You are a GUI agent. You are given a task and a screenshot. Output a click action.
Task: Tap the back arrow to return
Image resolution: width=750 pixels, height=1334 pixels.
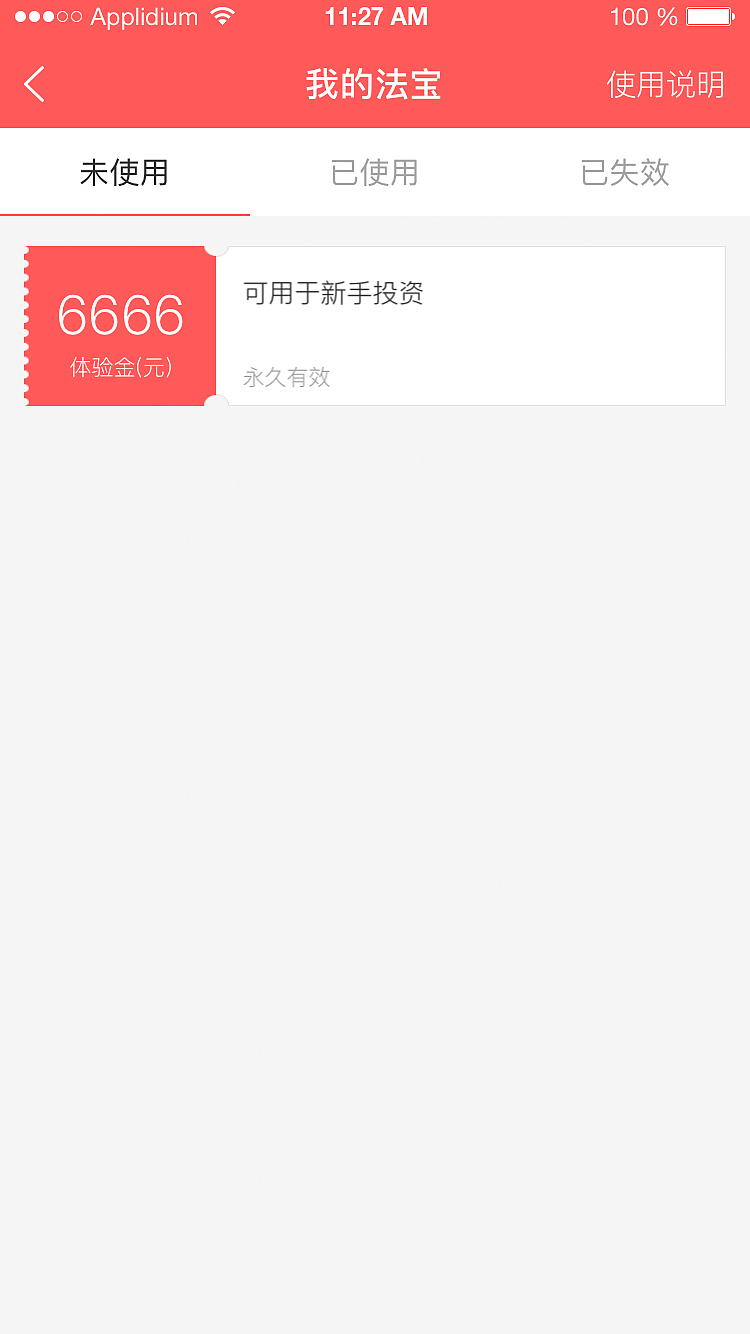pyautogui.click(x=34, y=84)
